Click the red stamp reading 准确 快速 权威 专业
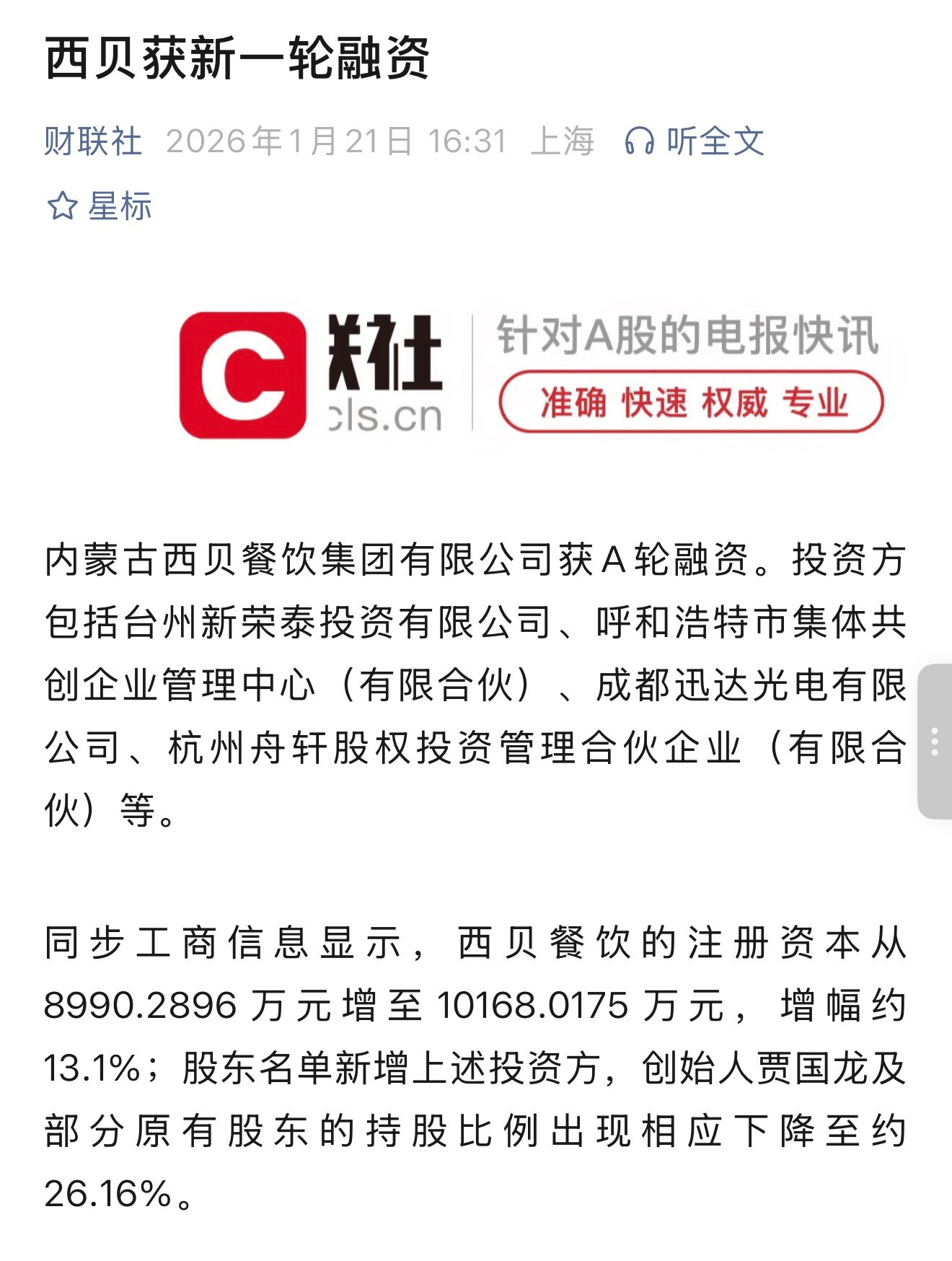Screen dimensions: 952x1261 point(689,403)
